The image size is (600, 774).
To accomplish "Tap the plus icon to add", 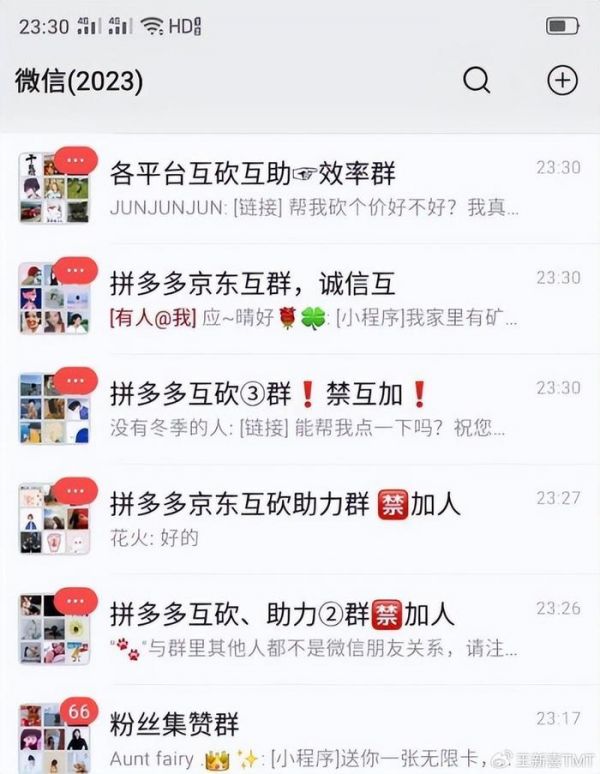I will pos(563,81).
